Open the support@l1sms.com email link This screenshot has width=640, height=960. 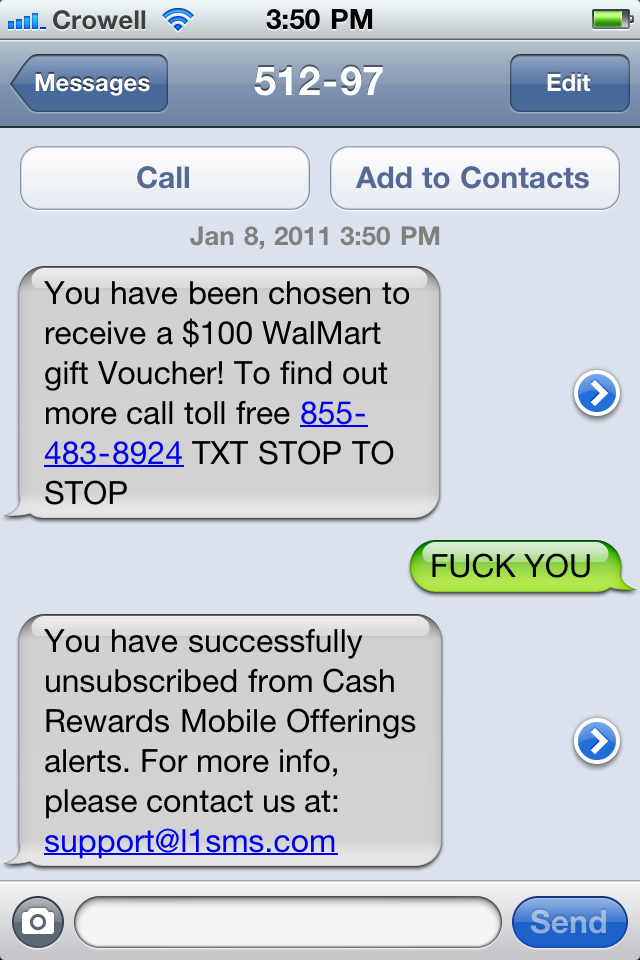pos(190,841)
